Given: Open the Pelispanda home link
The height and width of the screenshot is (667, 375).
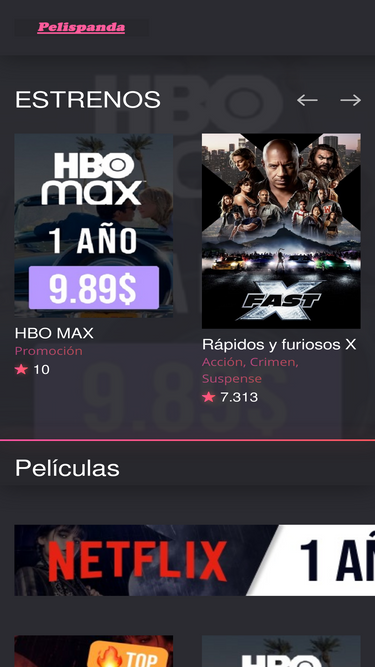Looking at the screenshot, I should point(81,28).
